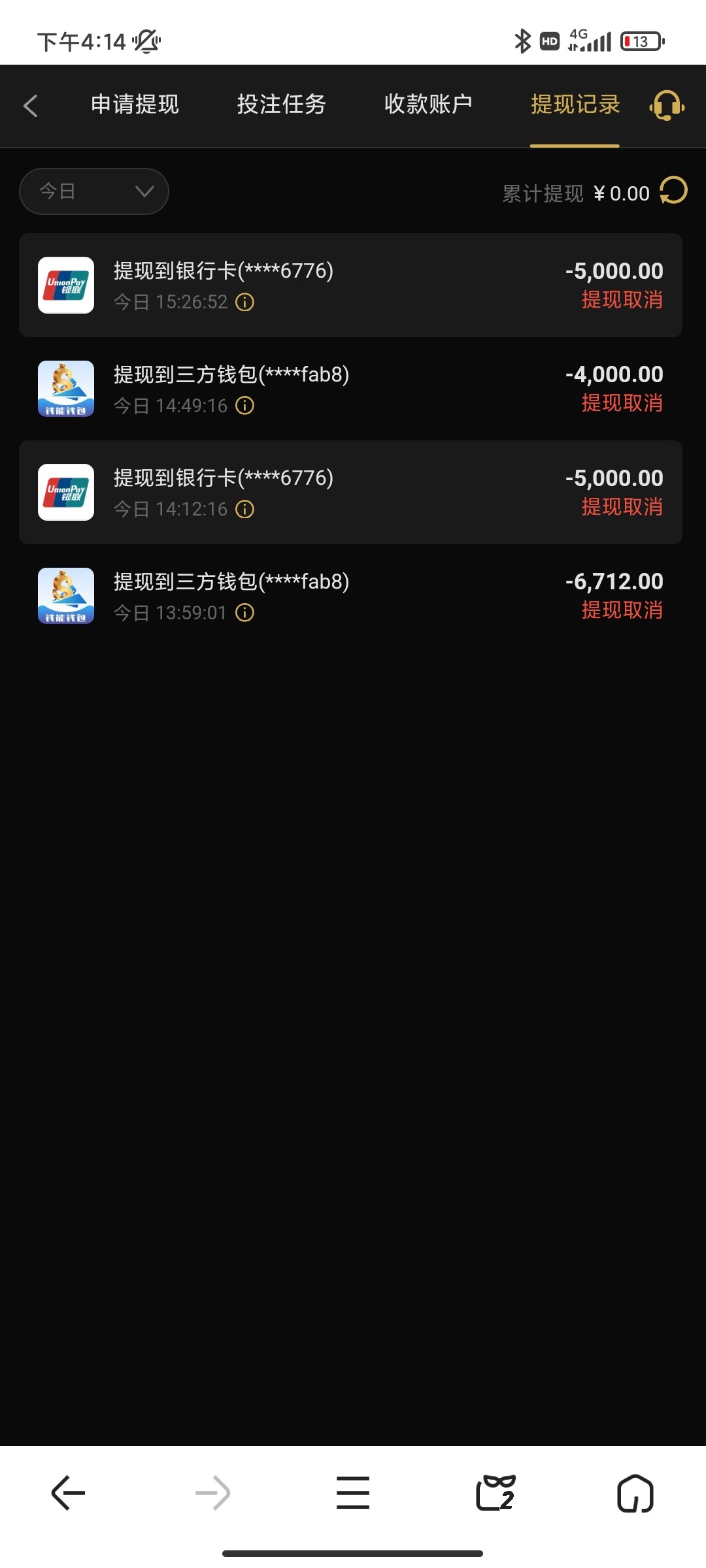Go to the browser home page
This screenshot has width=706, height=1568.
(x=635, y=1493)
